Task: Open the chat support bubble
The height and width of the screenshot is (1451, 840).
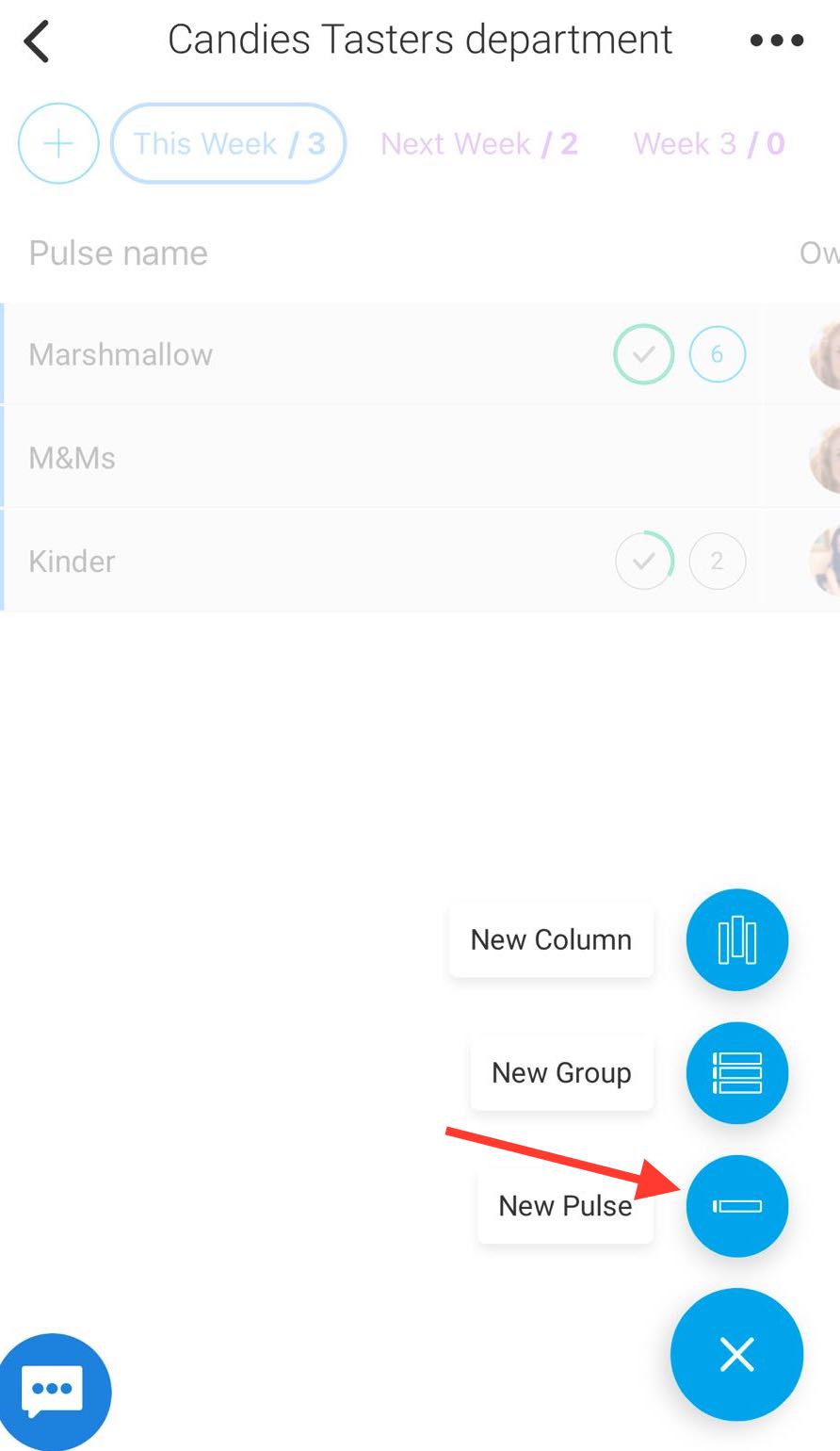Action: 54,1392
